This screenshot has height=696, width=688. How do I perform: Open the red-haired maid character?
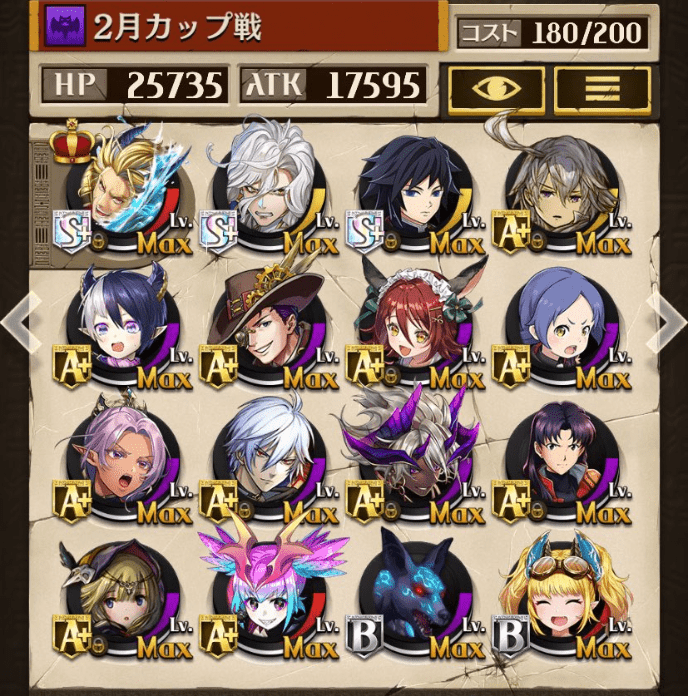click(x=410, y=325)
